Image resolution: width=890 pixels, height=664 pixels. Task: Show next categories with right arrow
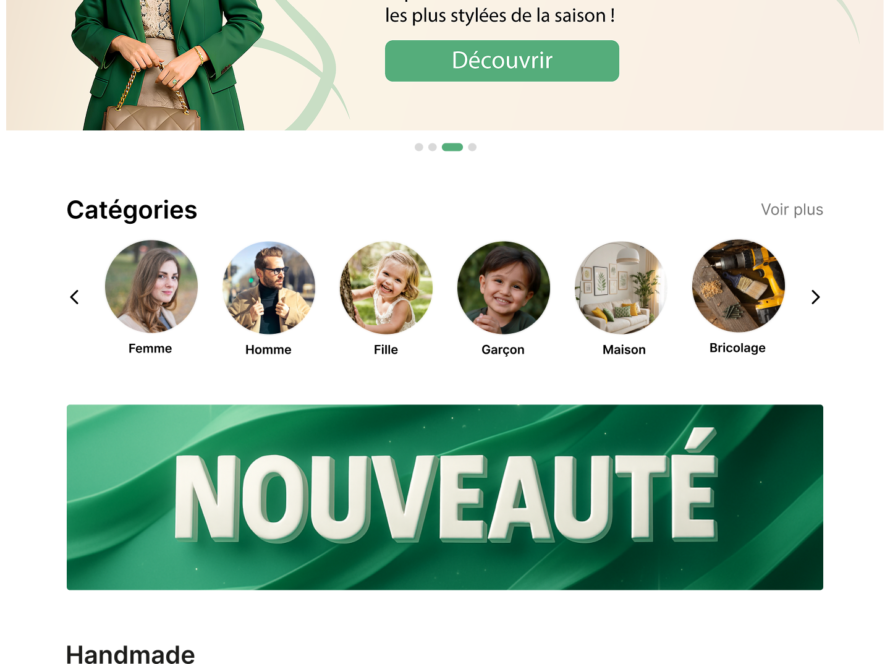[815, 297]
